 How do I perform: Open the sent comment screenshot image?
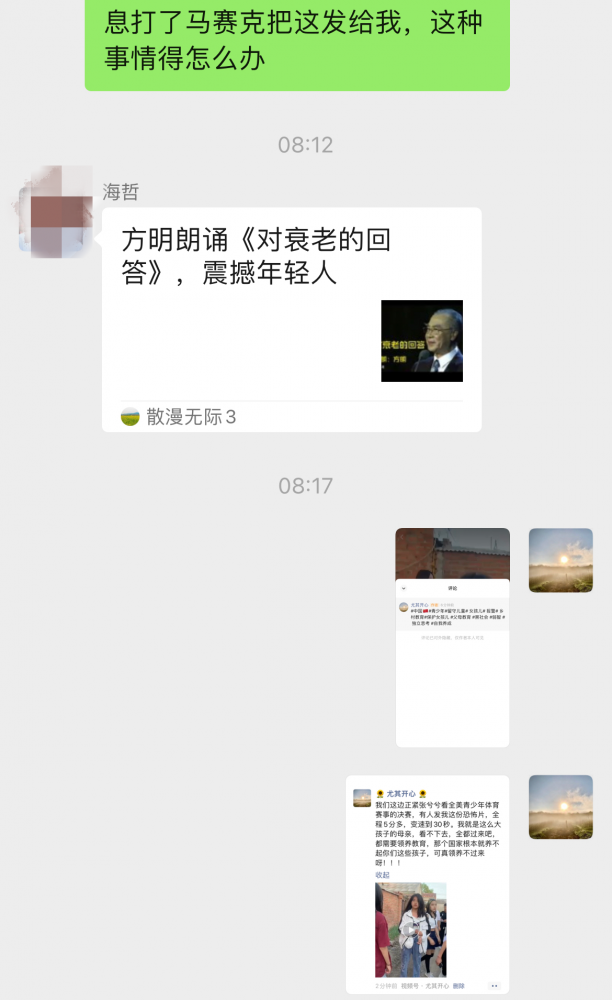tap(452, 637)
